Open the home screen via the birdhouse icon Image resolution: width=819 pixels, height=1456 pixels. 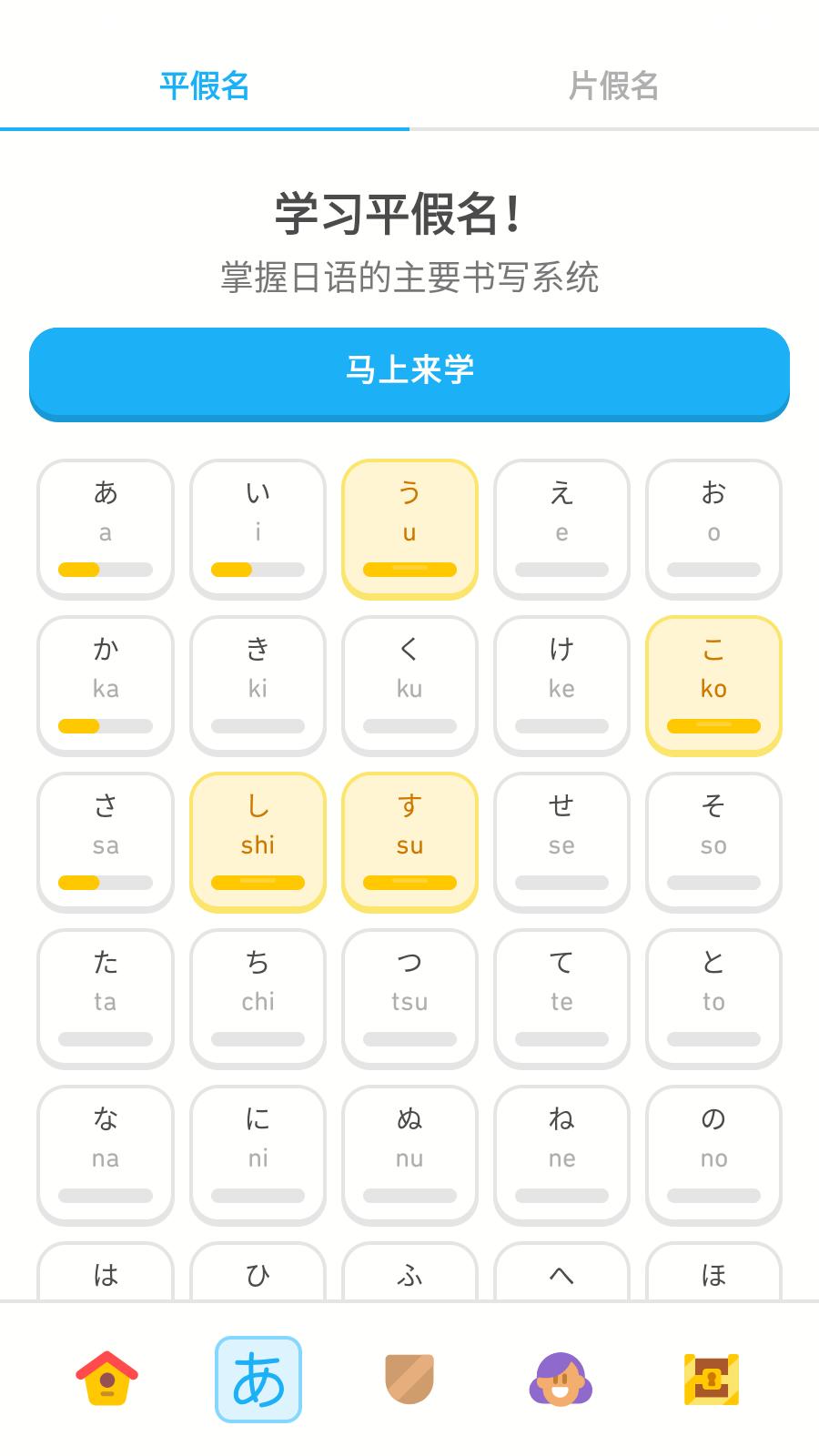click(x=106, y=1380)
